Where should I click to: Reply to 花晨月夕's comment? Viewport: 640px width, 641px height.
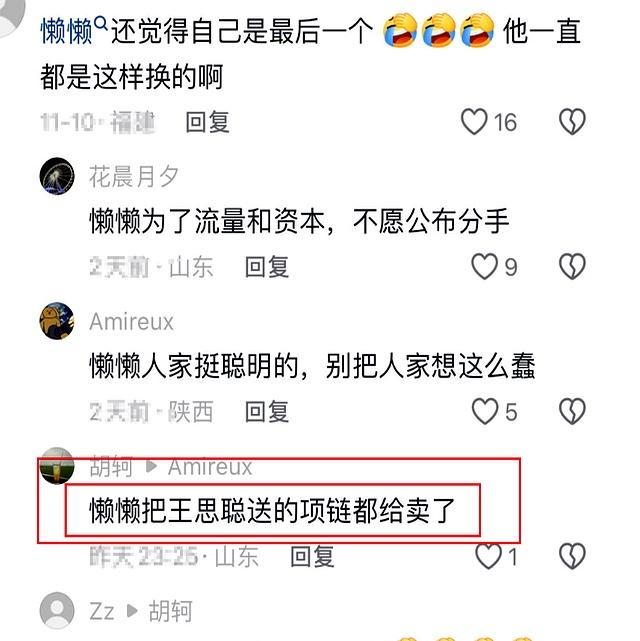[267, 266]
